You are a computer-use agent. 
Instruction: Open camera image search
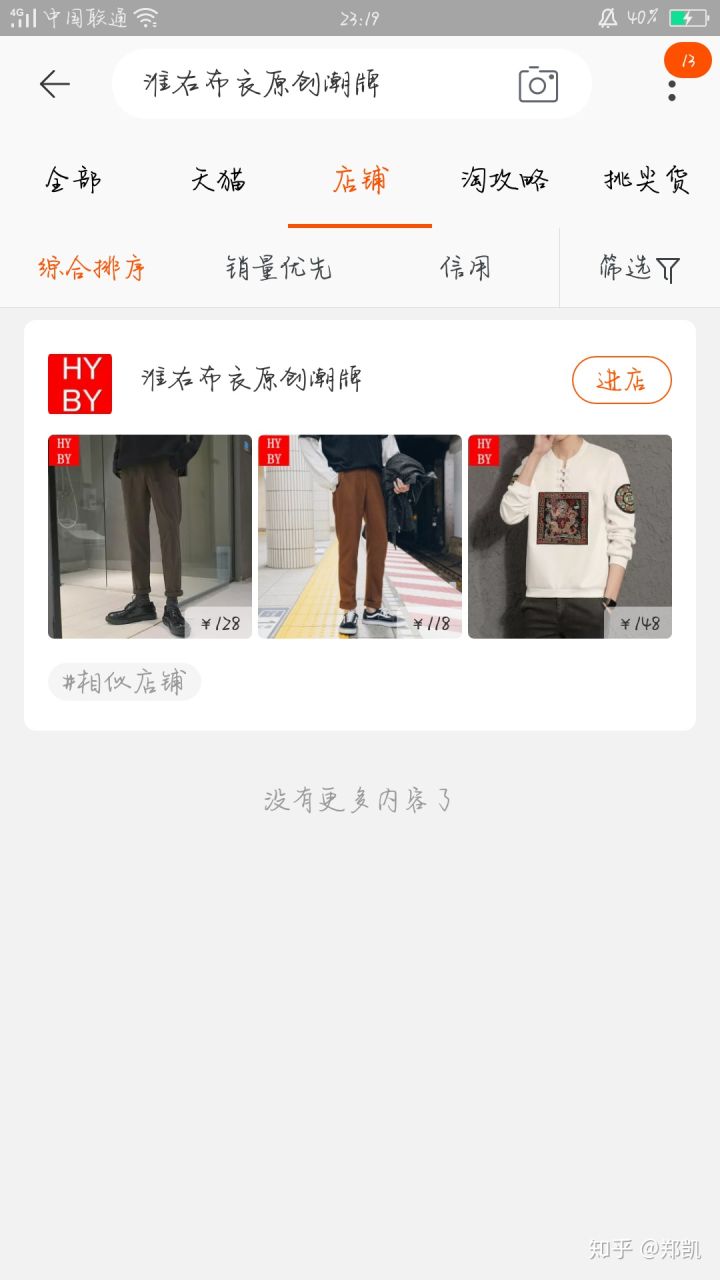538,85
